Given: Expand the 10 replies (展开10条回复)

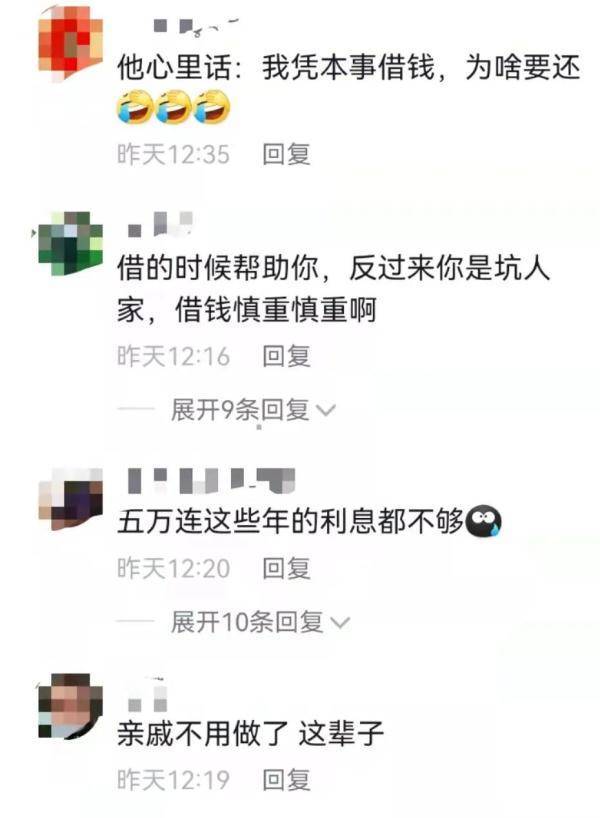Looking at the screenshot, I should 260,622.
